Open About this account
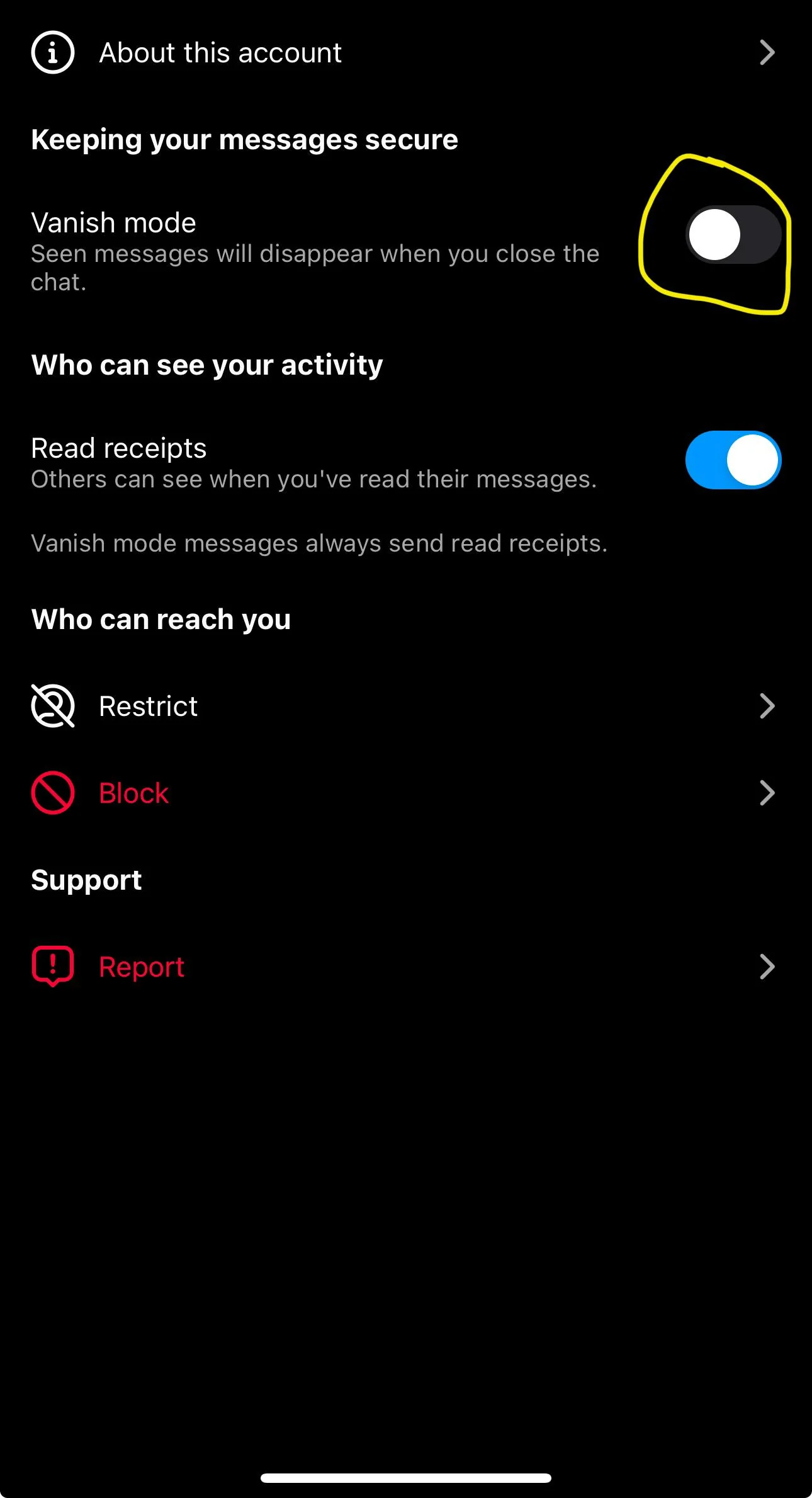 click(406, 53)
